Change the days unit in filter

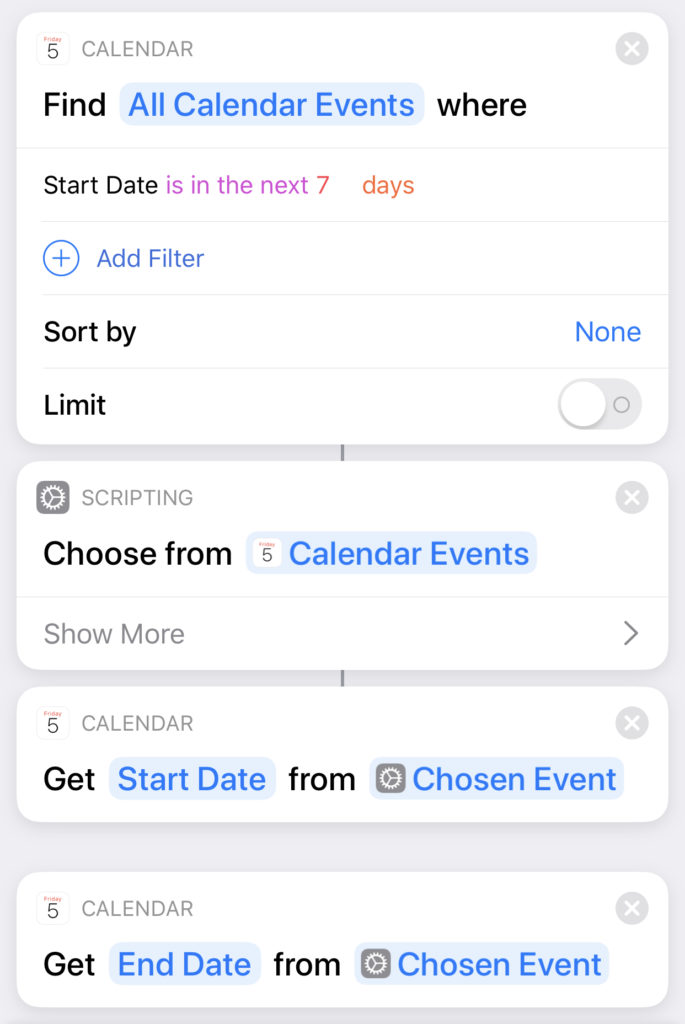388,185
